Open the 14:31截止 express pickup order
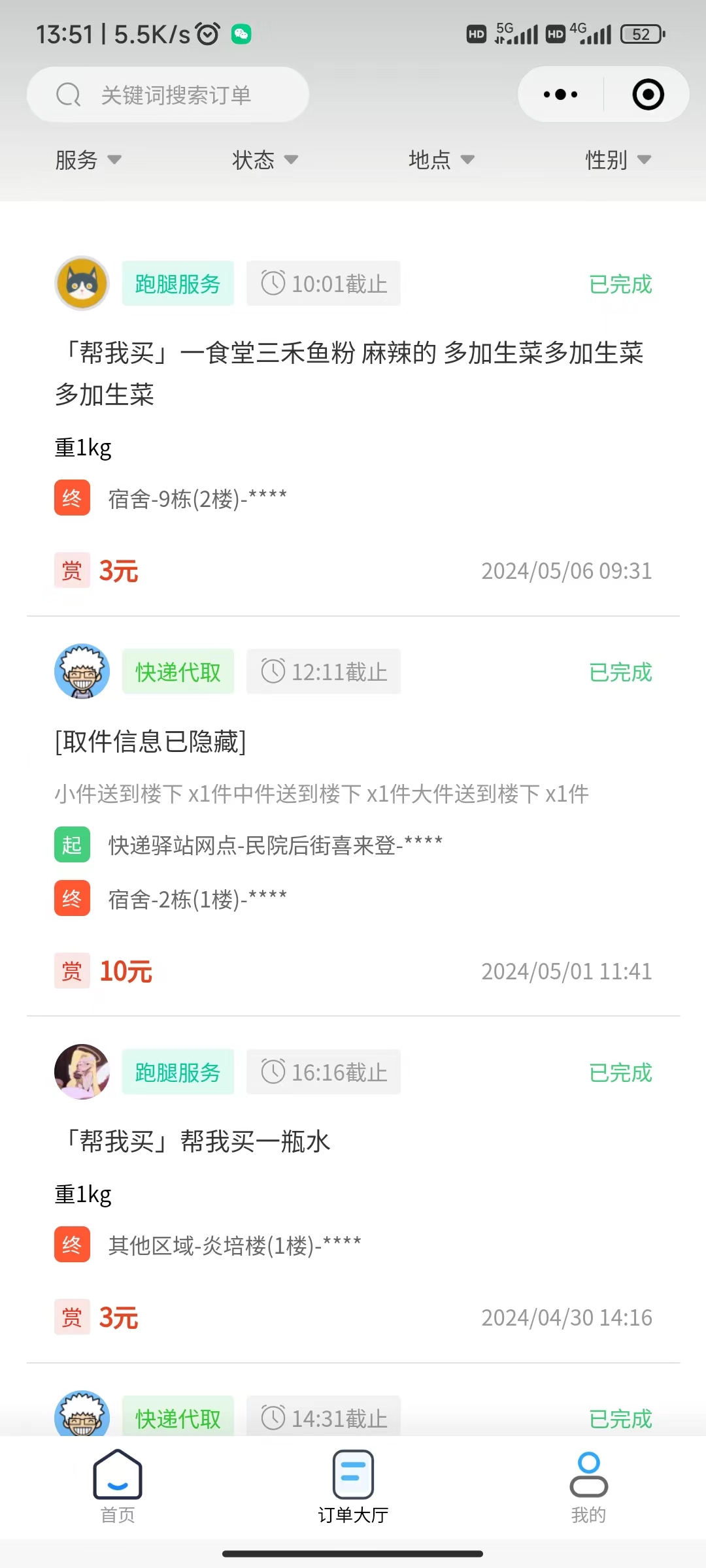Image resolution: width=706 pixels, height=1568 pixels. [x=353, y=1416]
